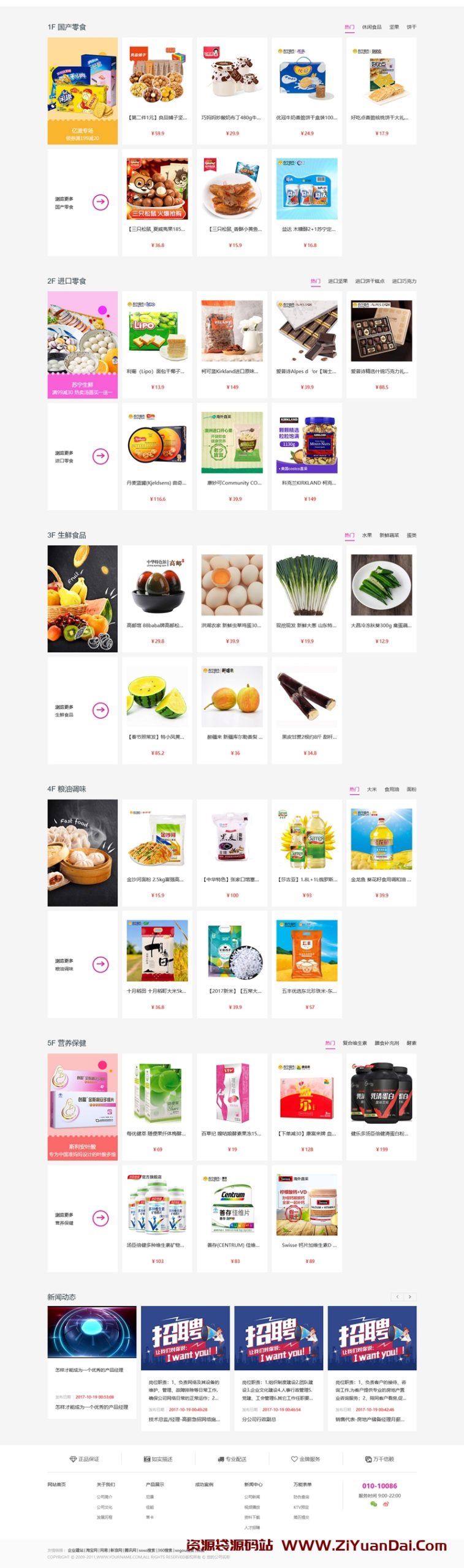Viewport: 464px width, 1568px height.
Task: View the 洪湖农家 fresh eggs product
Action: [x=232, y=598]
